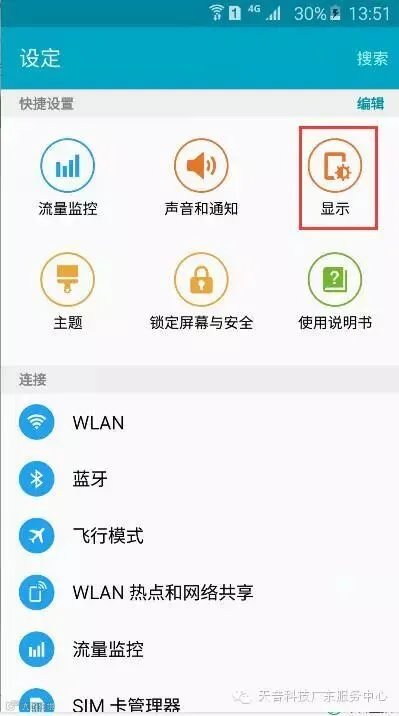399x716 pixels.
Task: Open the WLAN row
Action: coord(200,422)
